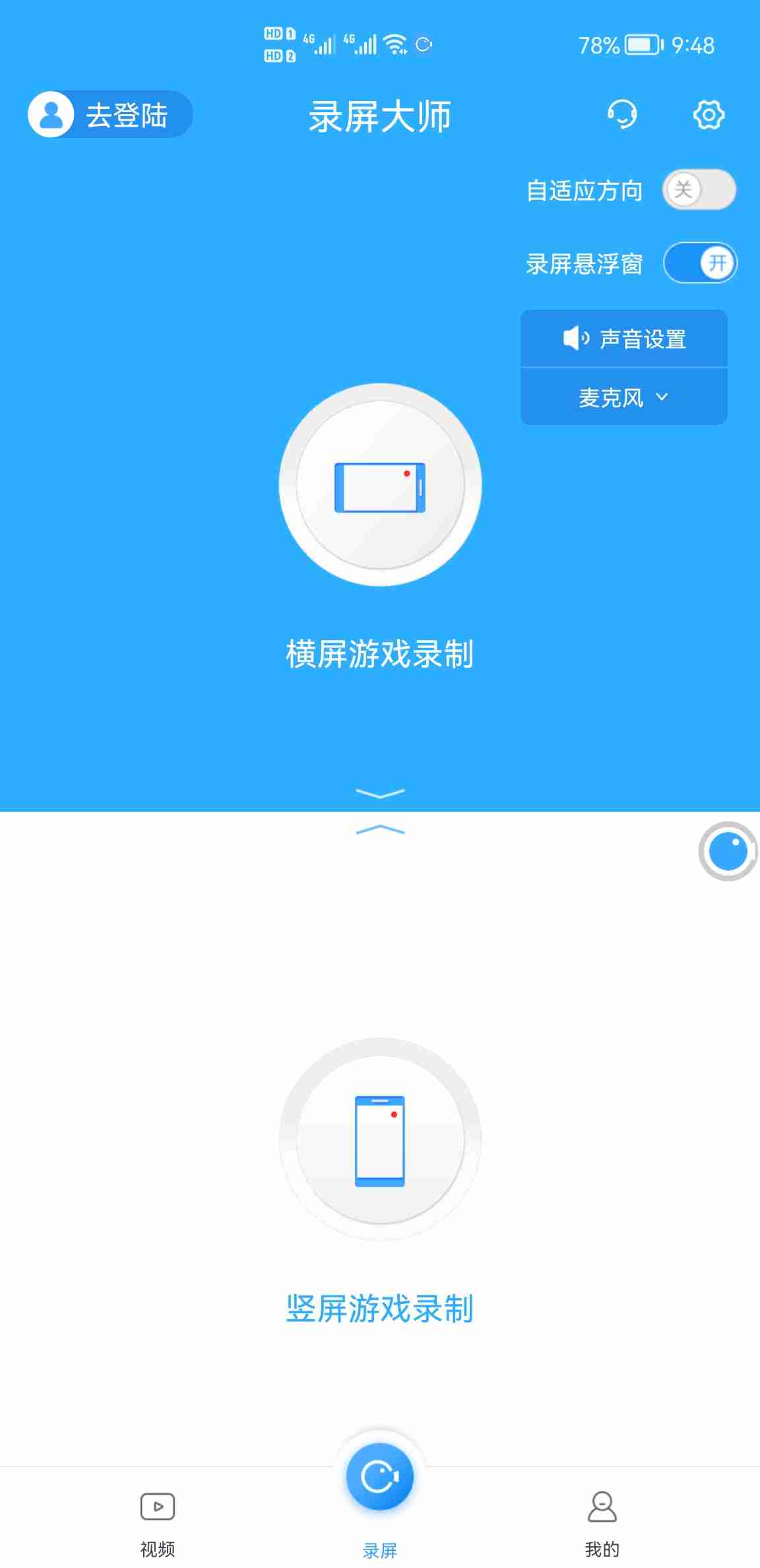Tap the up chevron divider
This screenshot has height=1568, width=760.
coord(380,830)
